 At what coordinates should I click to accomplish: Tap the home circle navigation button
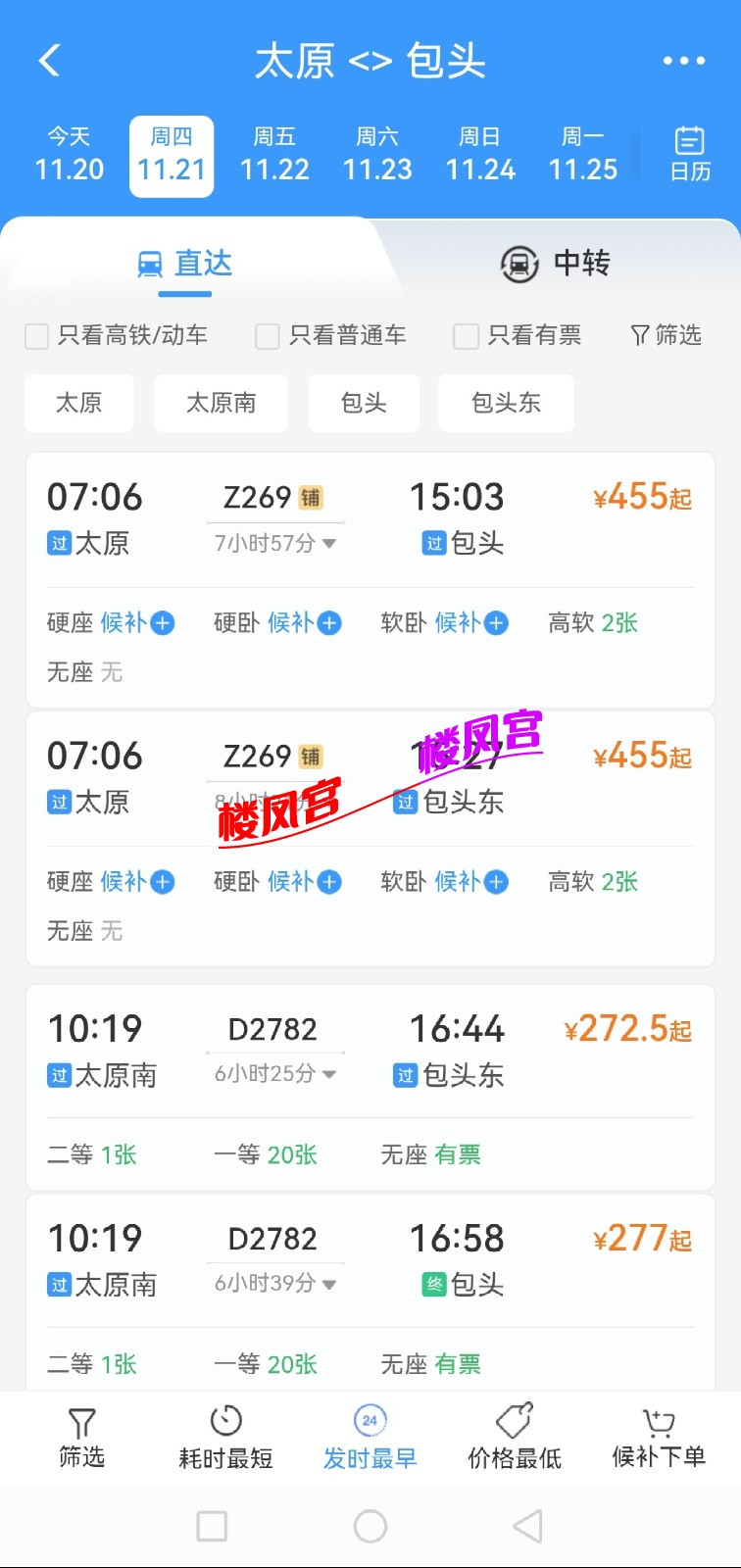click(x=370, y=1526)
